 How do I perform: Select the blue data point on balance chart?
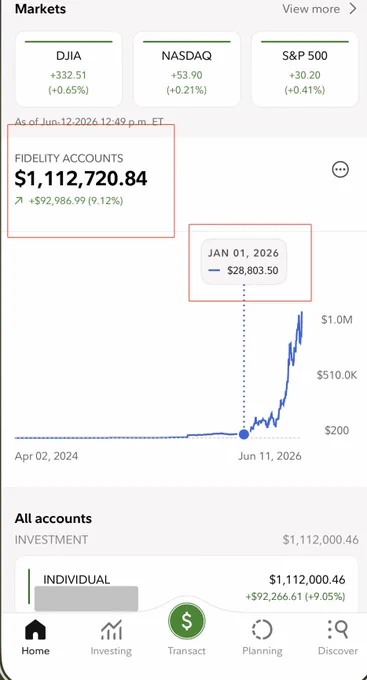tap(244, 434)
